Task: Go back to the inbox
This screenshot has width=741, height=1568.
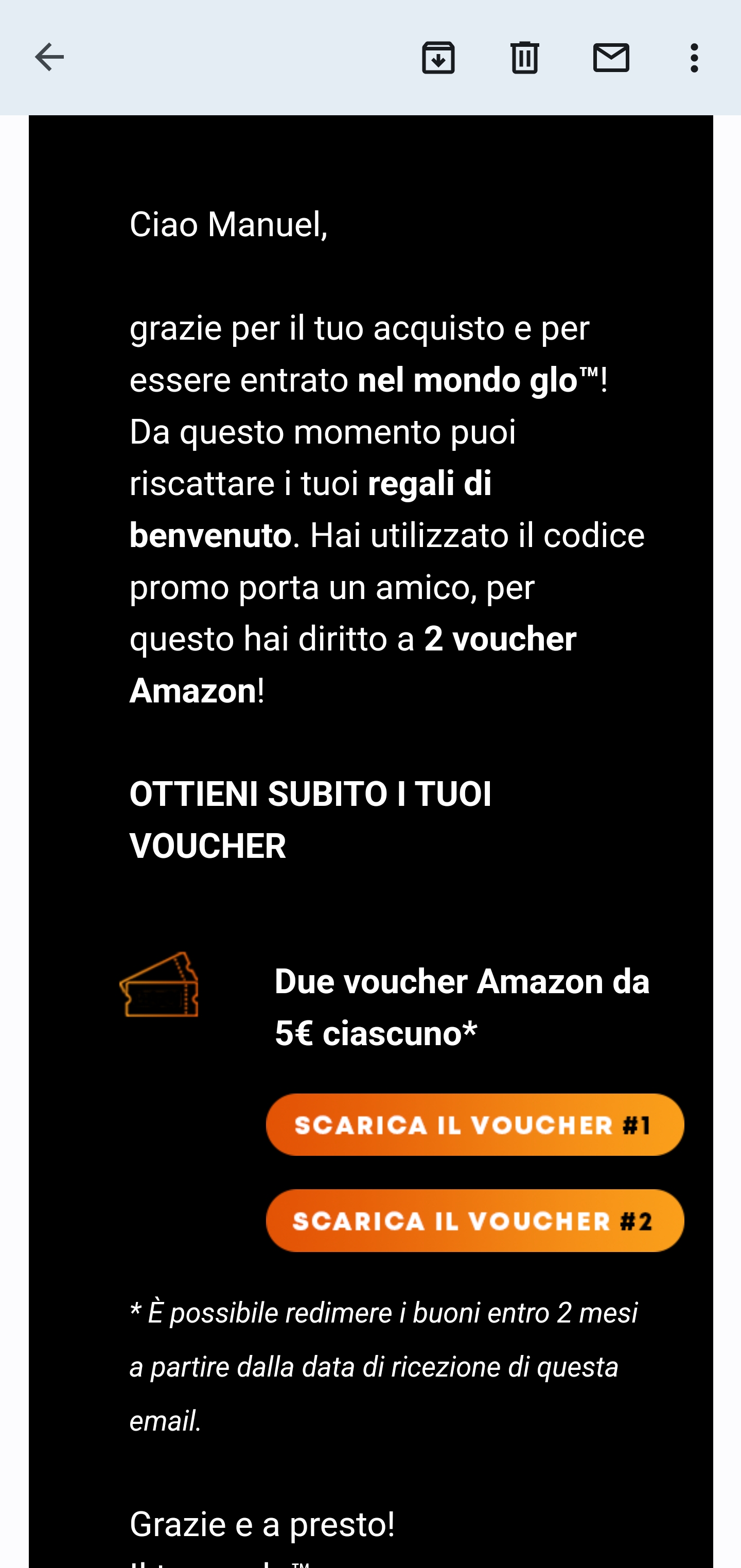Action: (49, 58)
